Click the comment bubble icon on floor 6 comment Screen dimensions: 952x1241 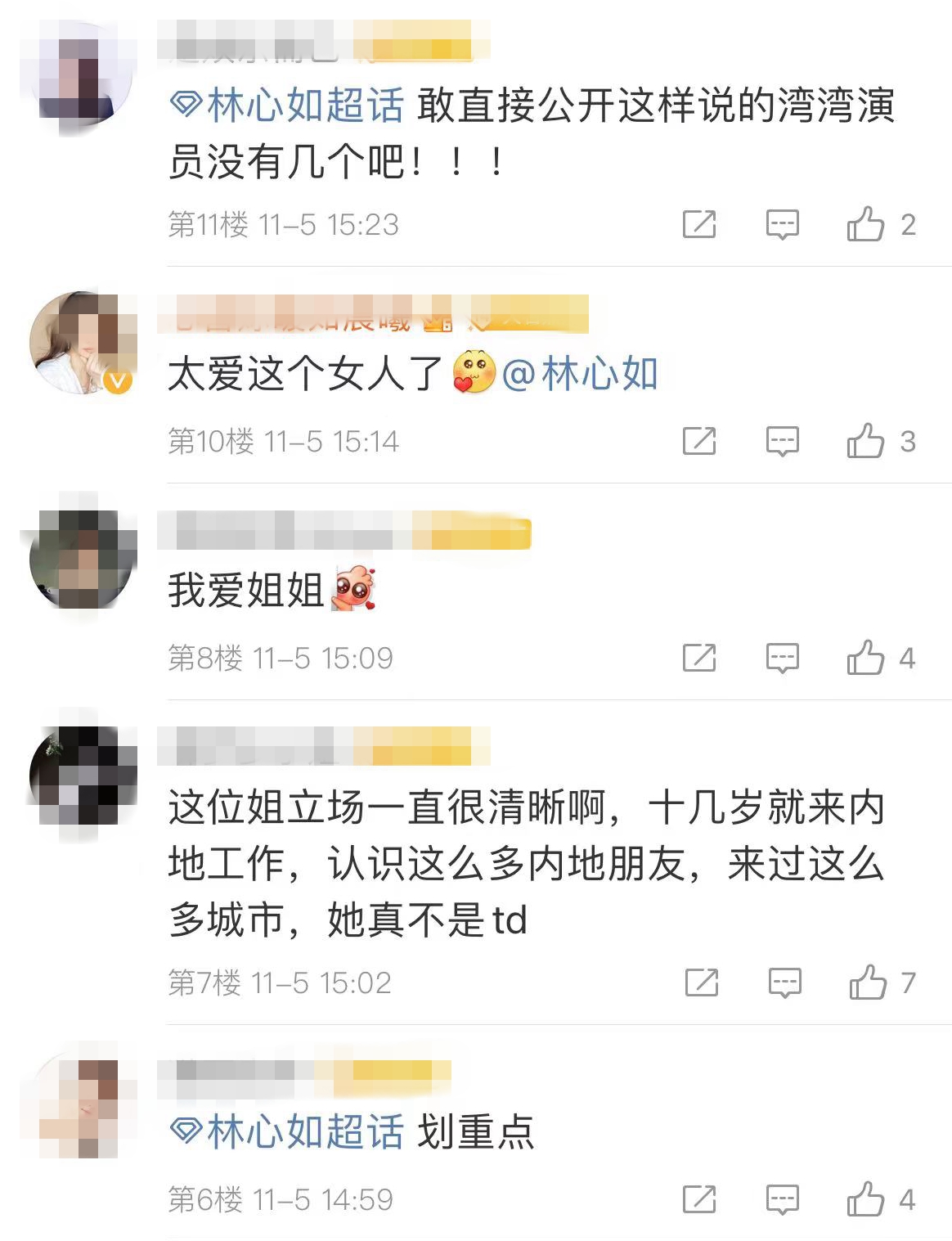[x=781, y=1199]
